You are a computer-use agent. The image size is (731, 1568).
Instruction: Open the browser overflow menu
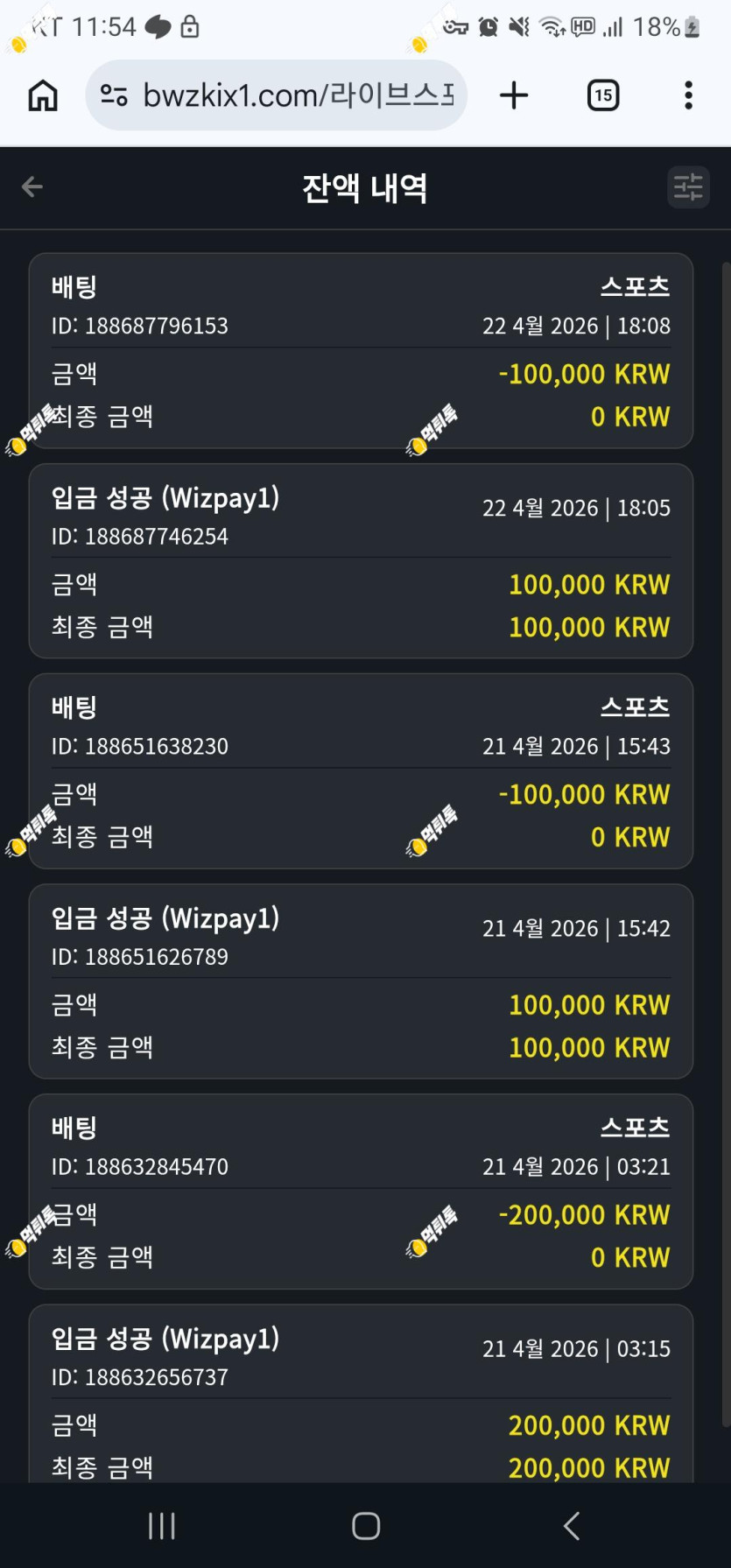click(x=689, y=95)
